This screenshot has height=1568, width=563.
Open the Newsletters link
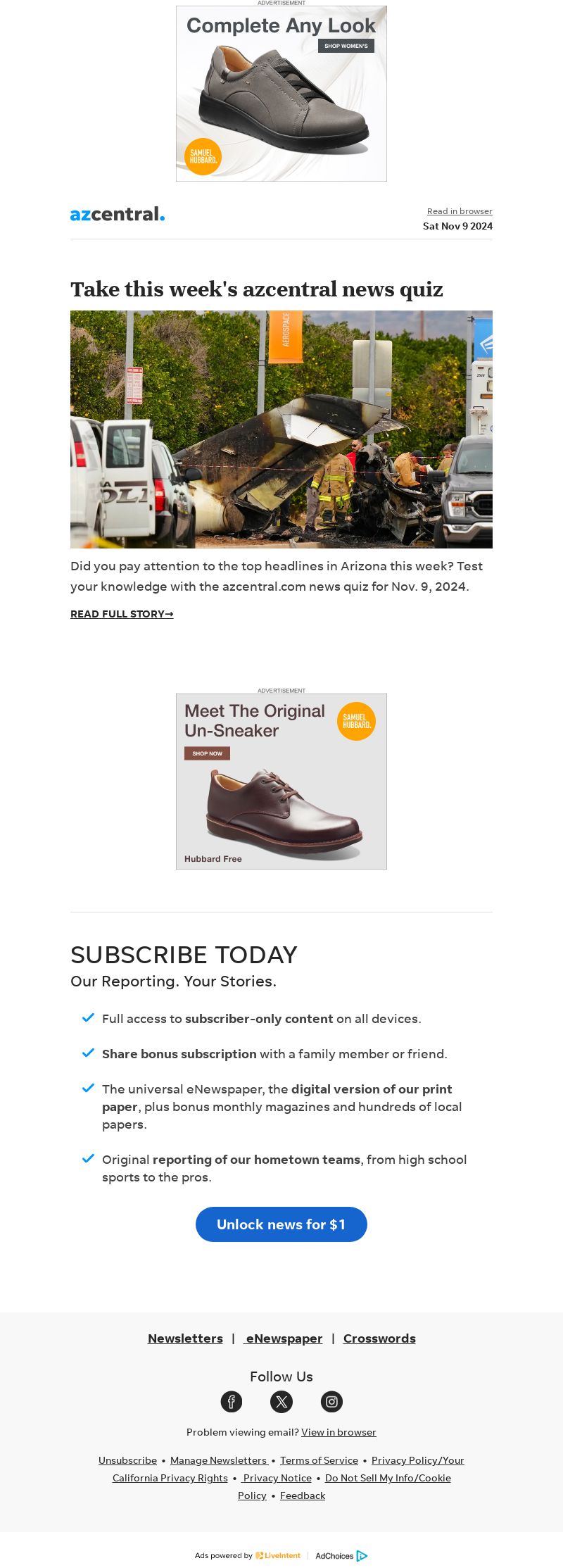(x=185, y=1338)
